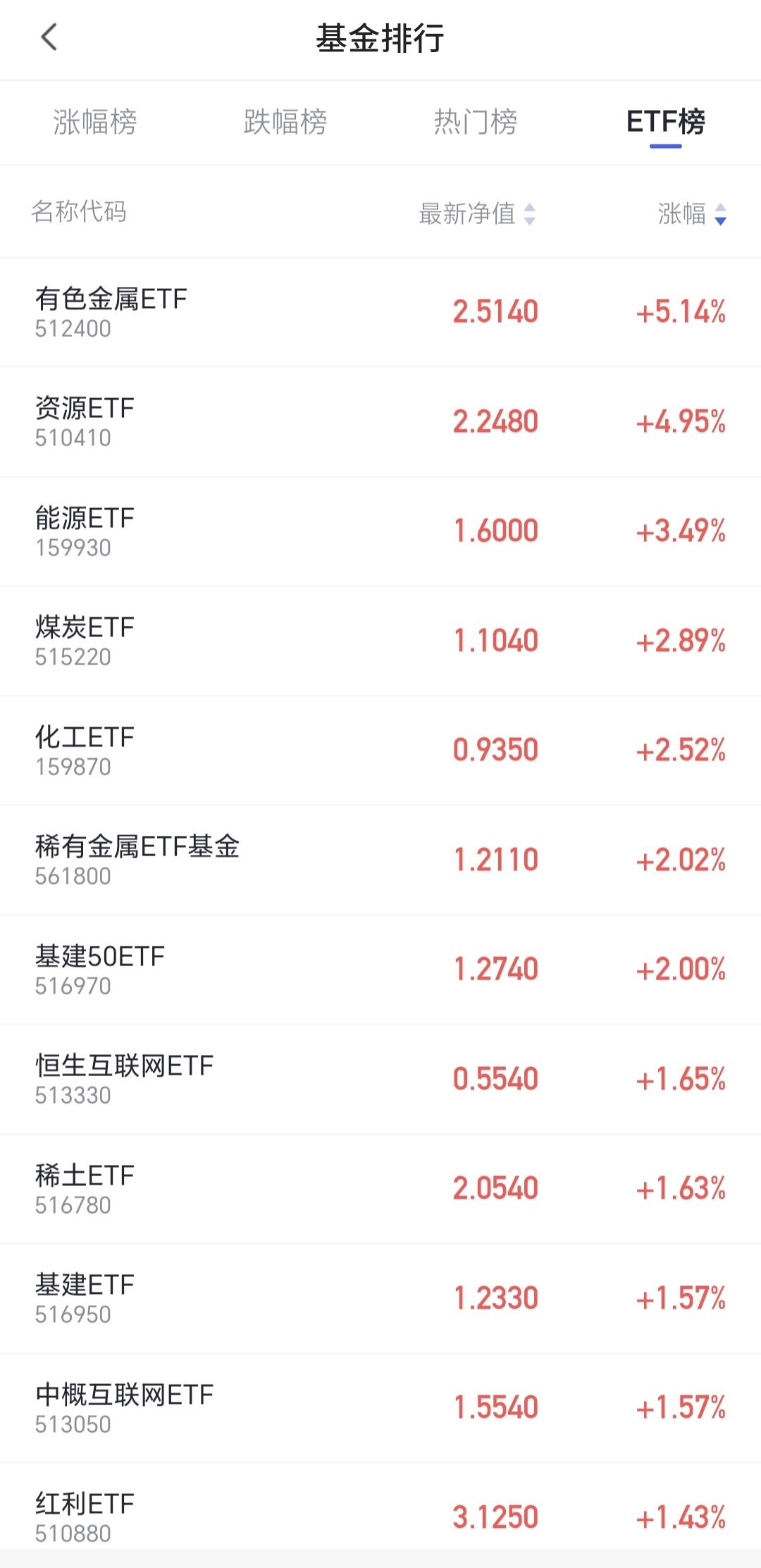
Task: Sort the list by 最新净值
Action: coord(477,213)
